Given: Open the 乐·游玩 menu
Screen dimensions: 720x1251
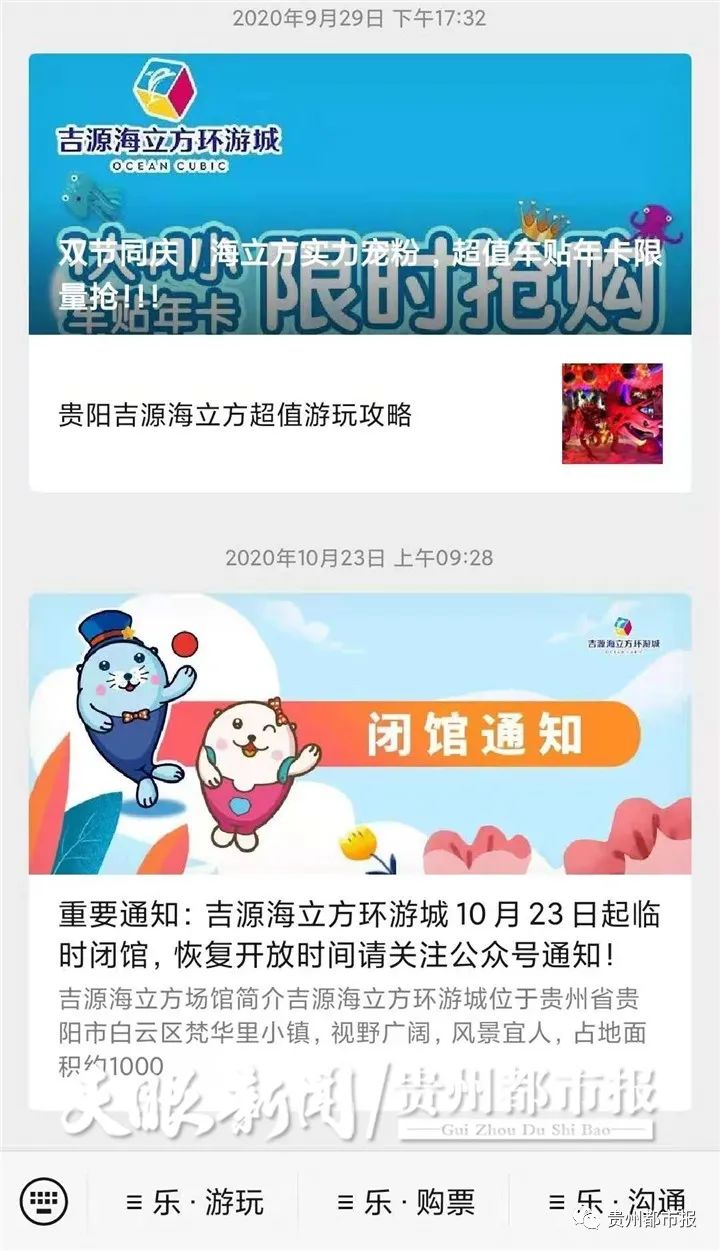Looking at the screenshot, I should point(194,1202).
